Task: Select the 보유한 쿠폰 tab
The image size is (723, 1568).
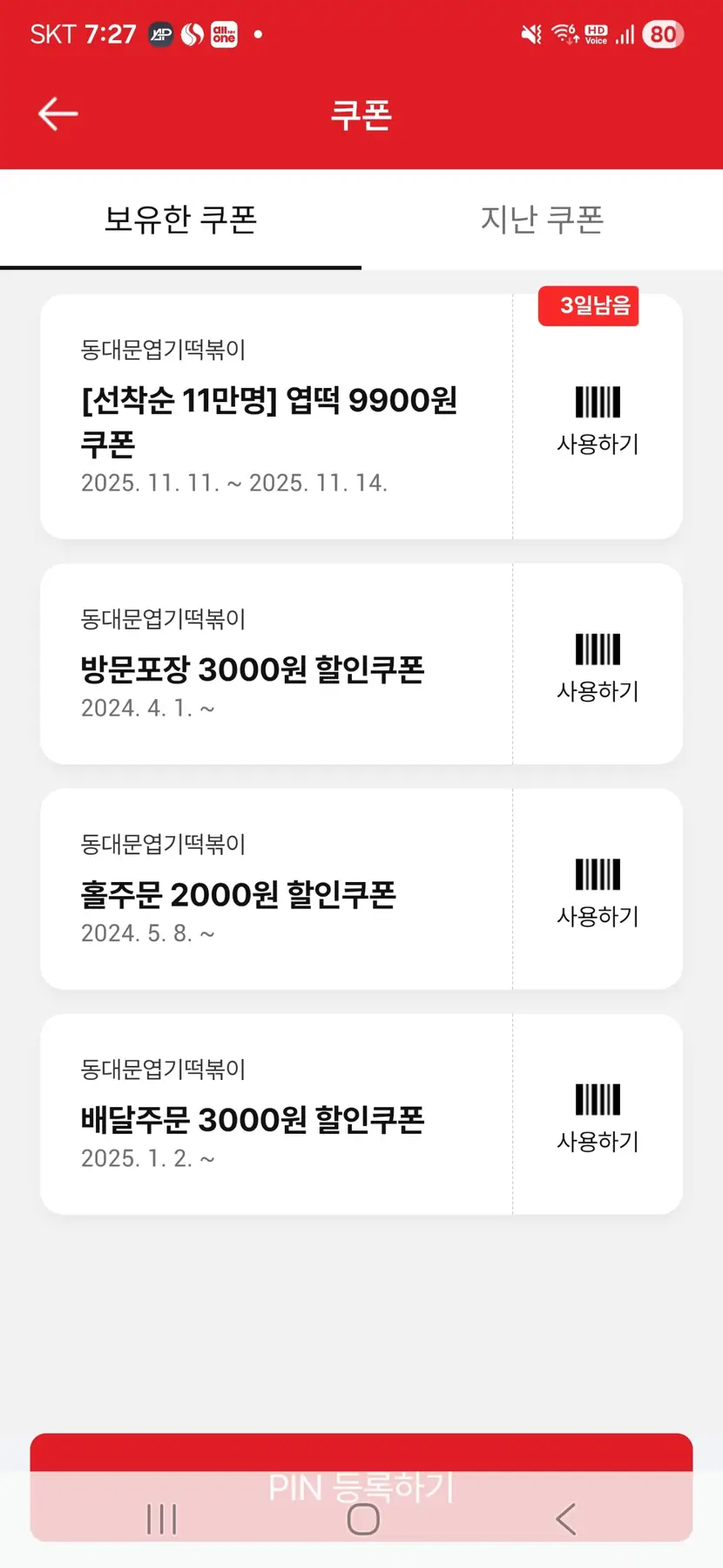Action: click(x=180, y=220)
